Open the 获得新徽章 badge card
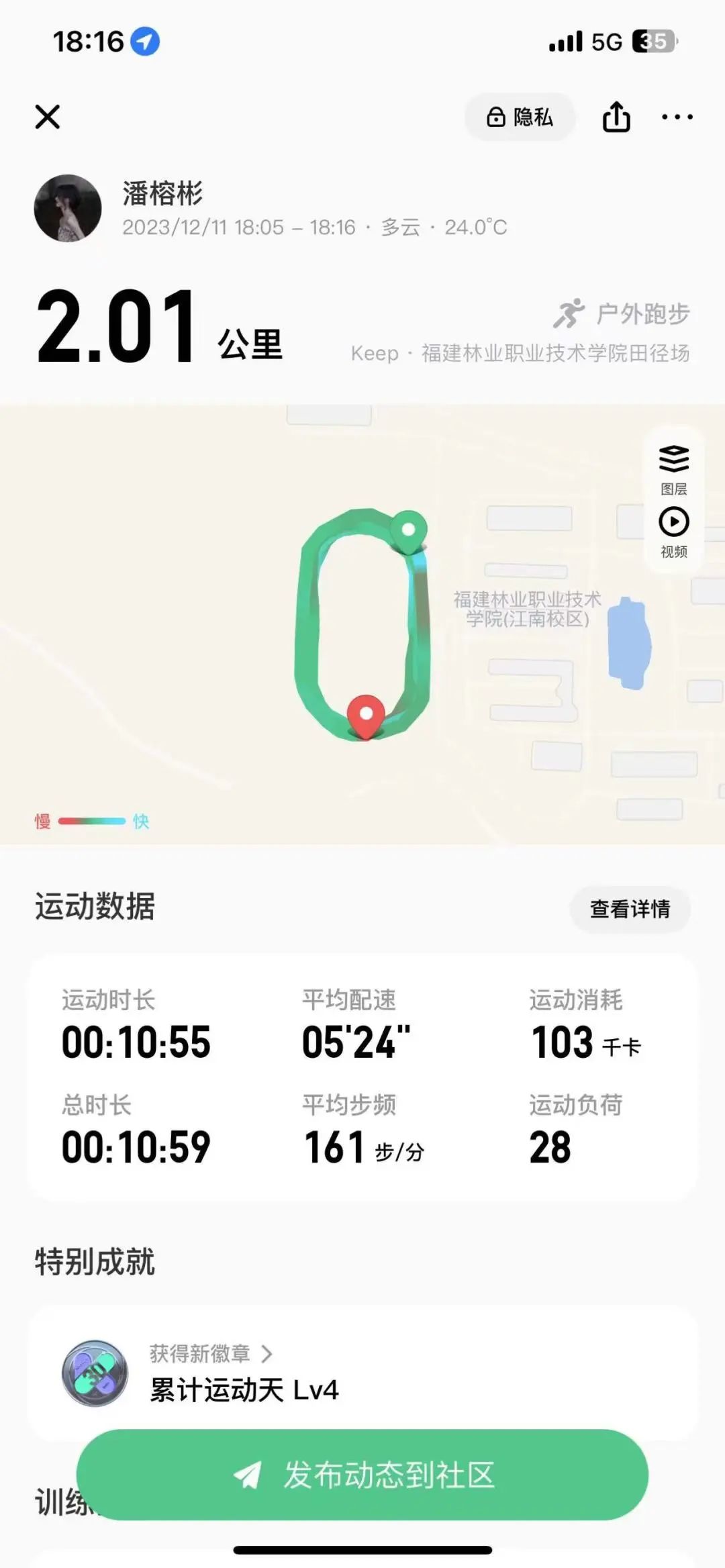 [x=362, y=1373]
